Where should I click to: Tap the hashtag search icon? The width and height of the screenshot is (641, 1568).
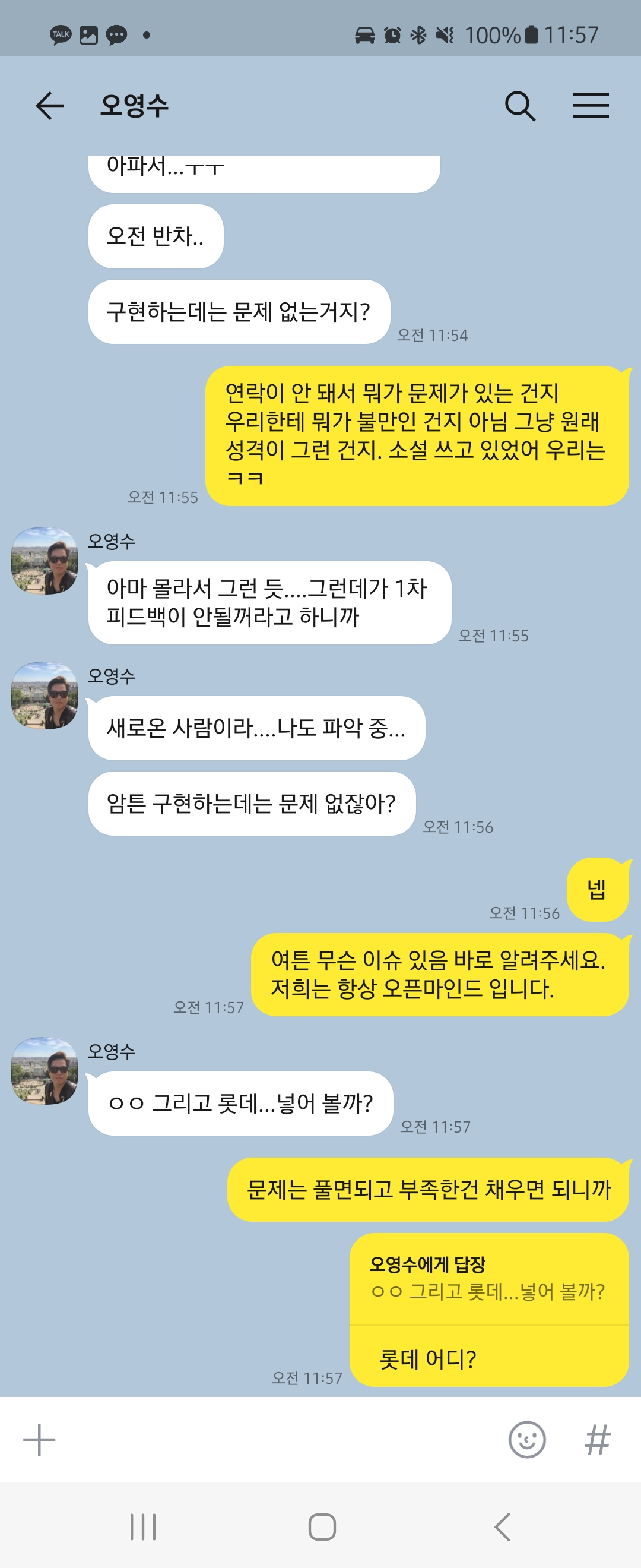click(x=597, y=1440)
